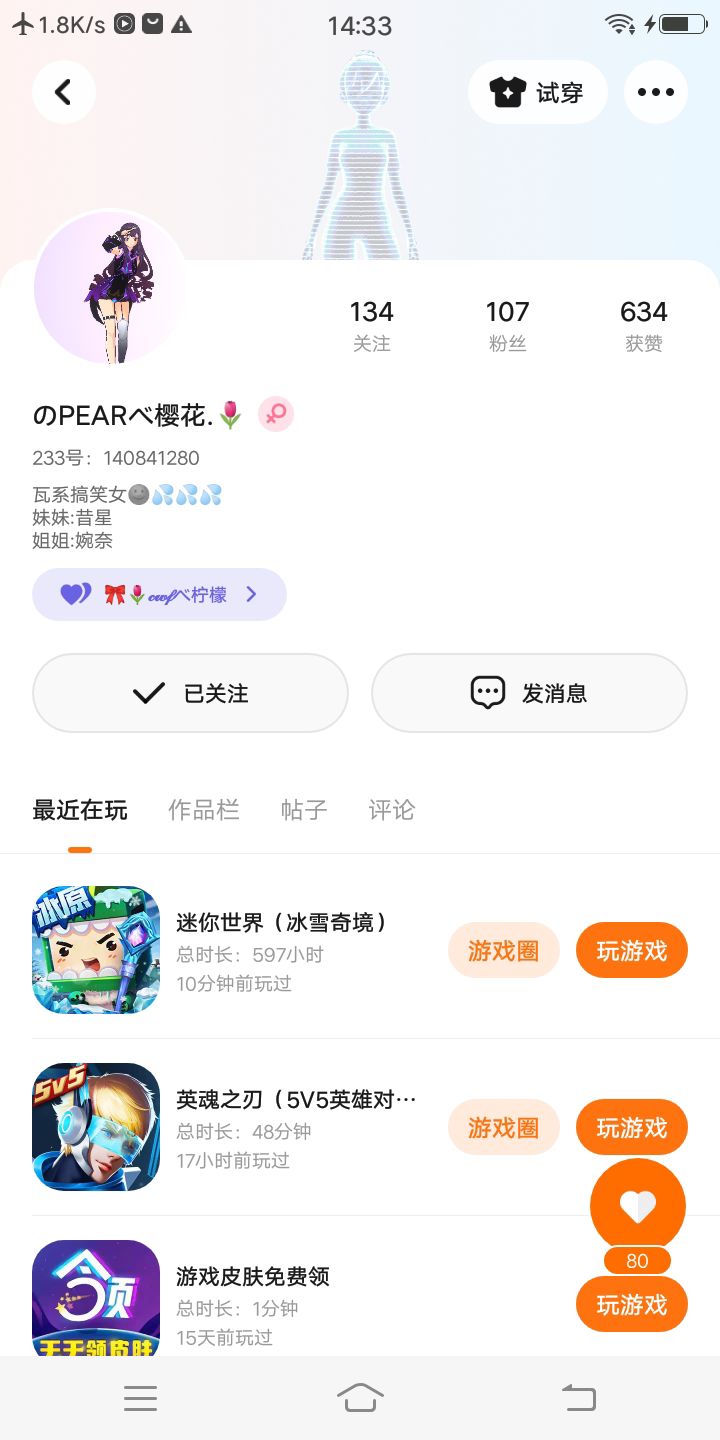The image size is (720, 1440).
Task: Open 游戏圈 for 英魂之刃
Action: [503, 1127]
